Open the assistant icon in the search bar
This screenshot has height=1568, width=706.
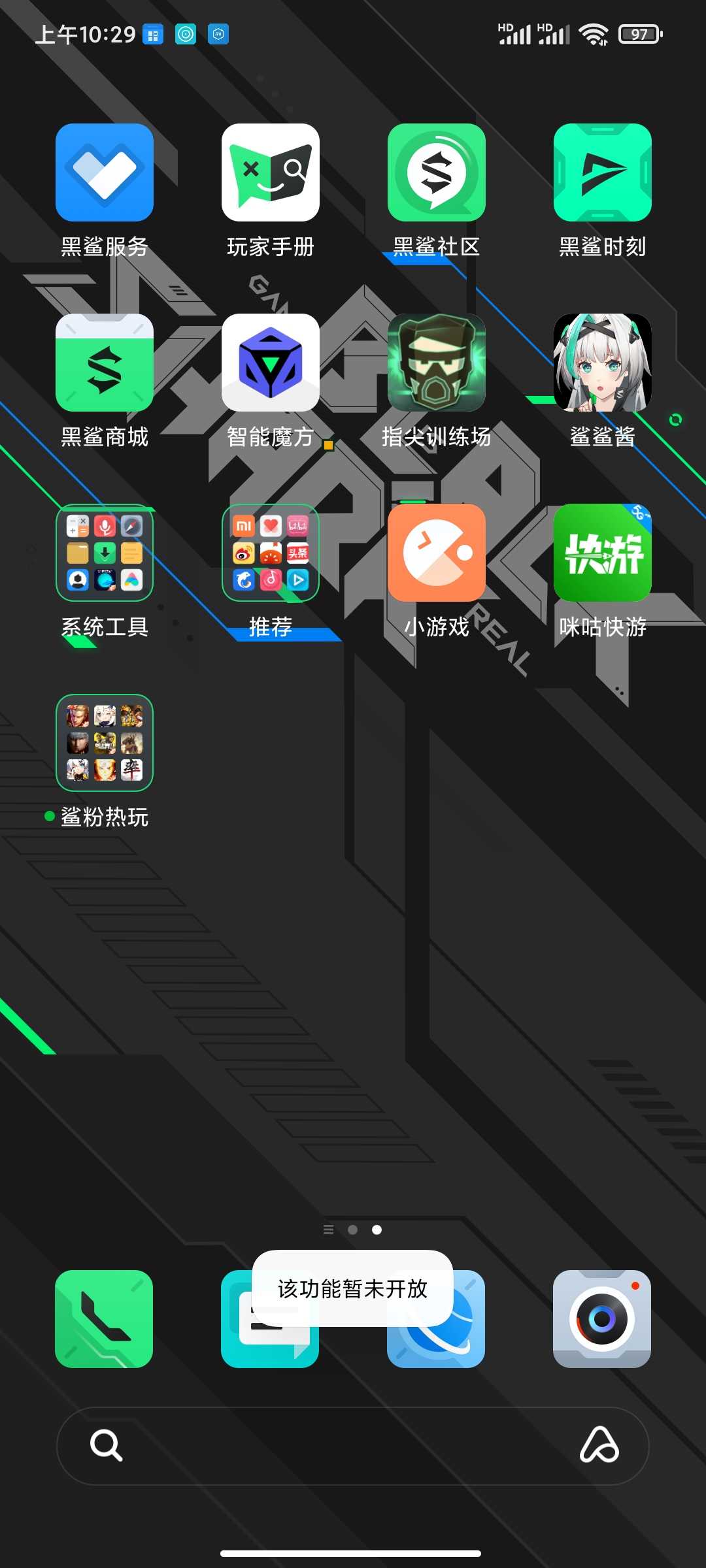point(599,1445)
